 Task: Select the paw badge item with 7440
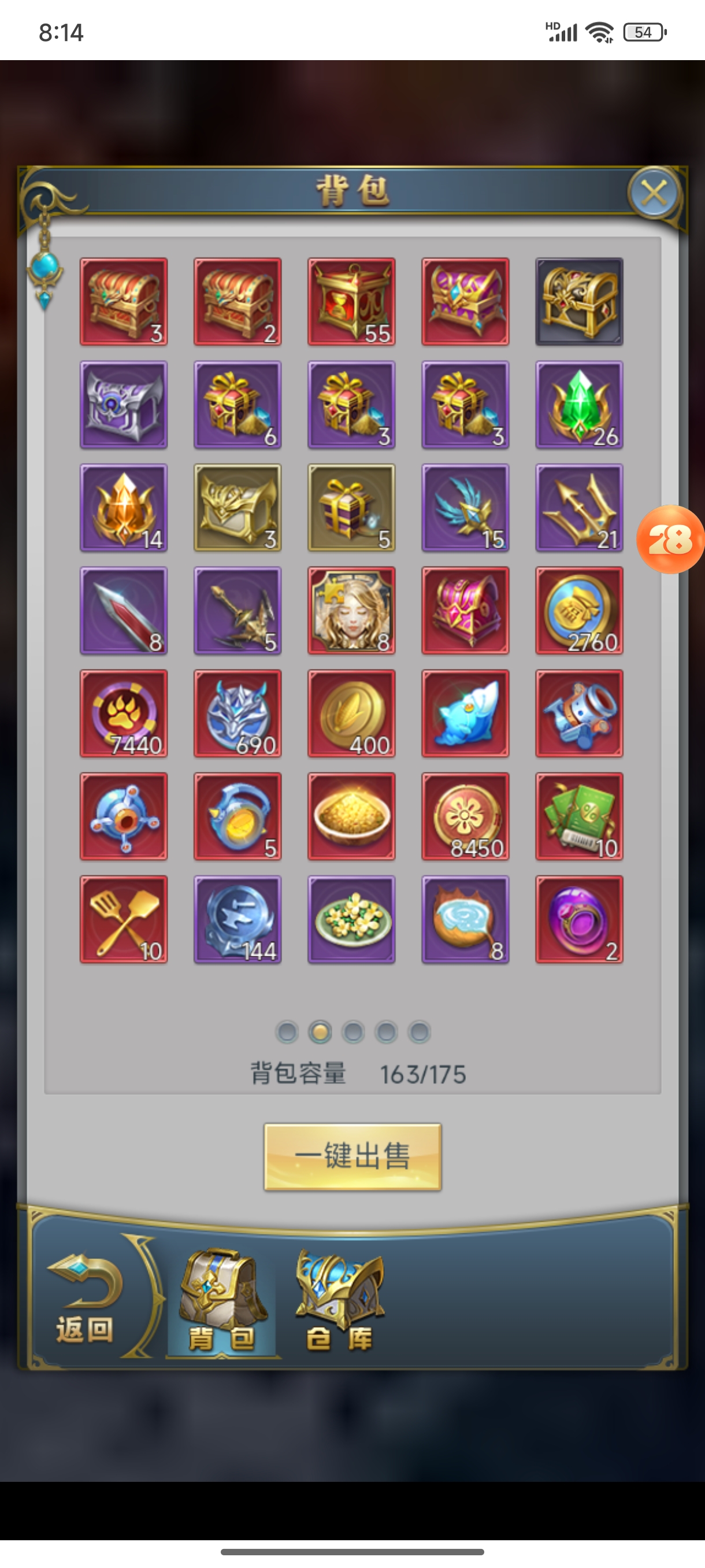click(x=124, y=713)
